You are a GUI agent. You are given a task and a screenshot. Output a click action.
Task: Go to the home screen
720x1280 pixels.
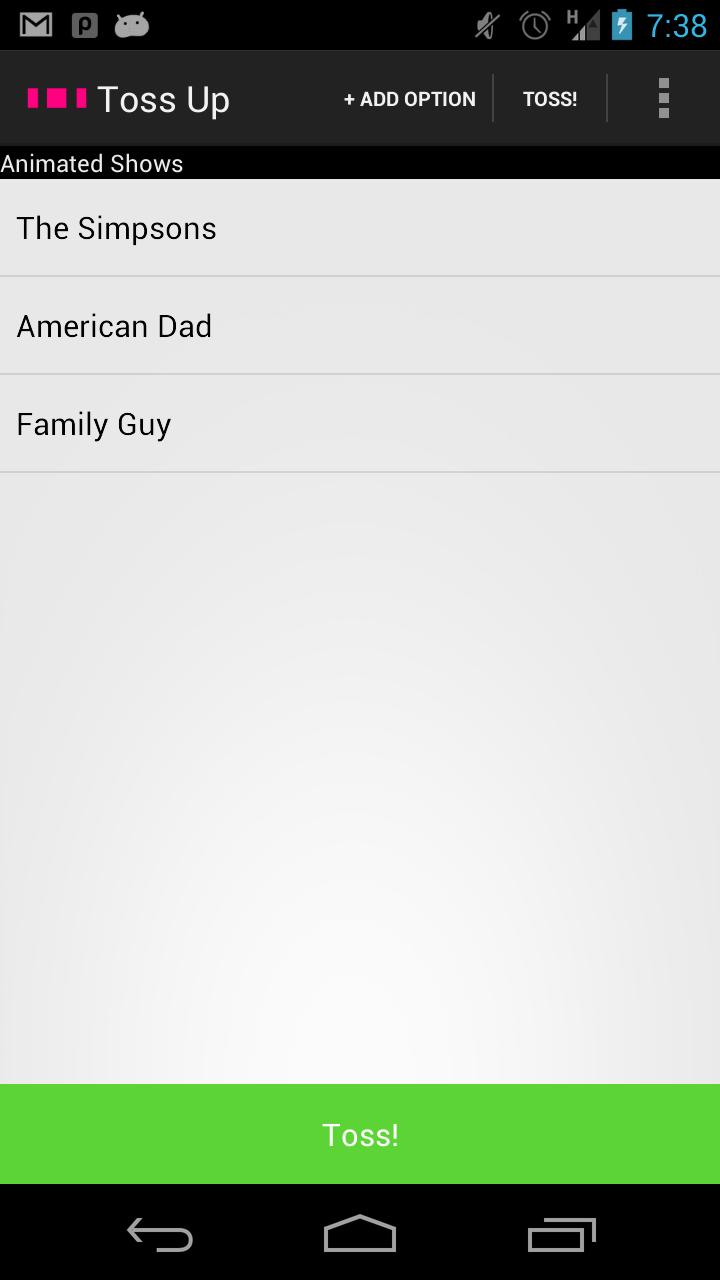point(360,1235)
